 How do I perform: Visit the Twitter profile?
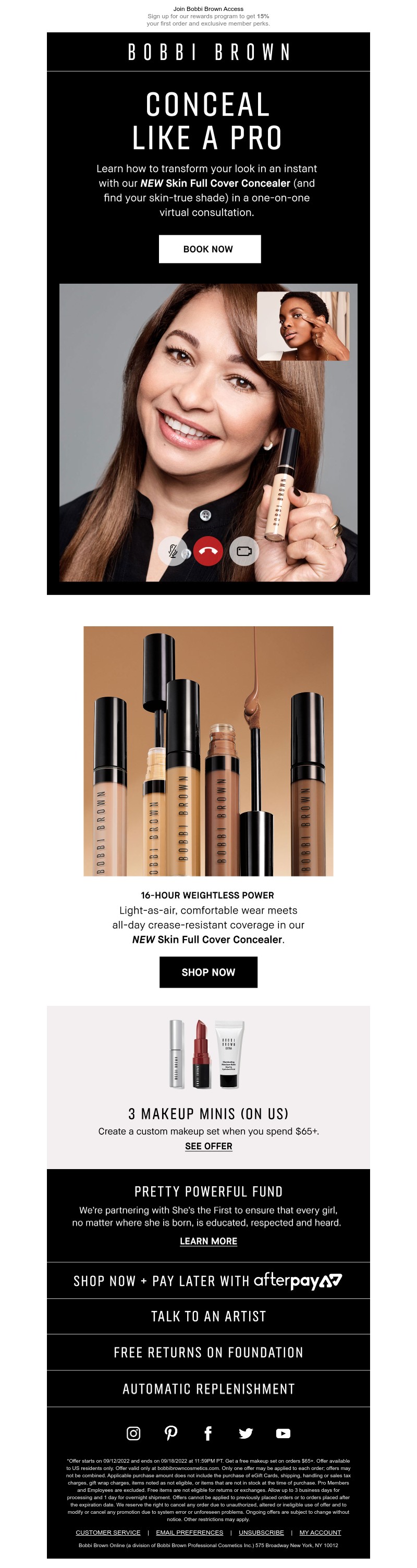click(x=246, y=1433)
